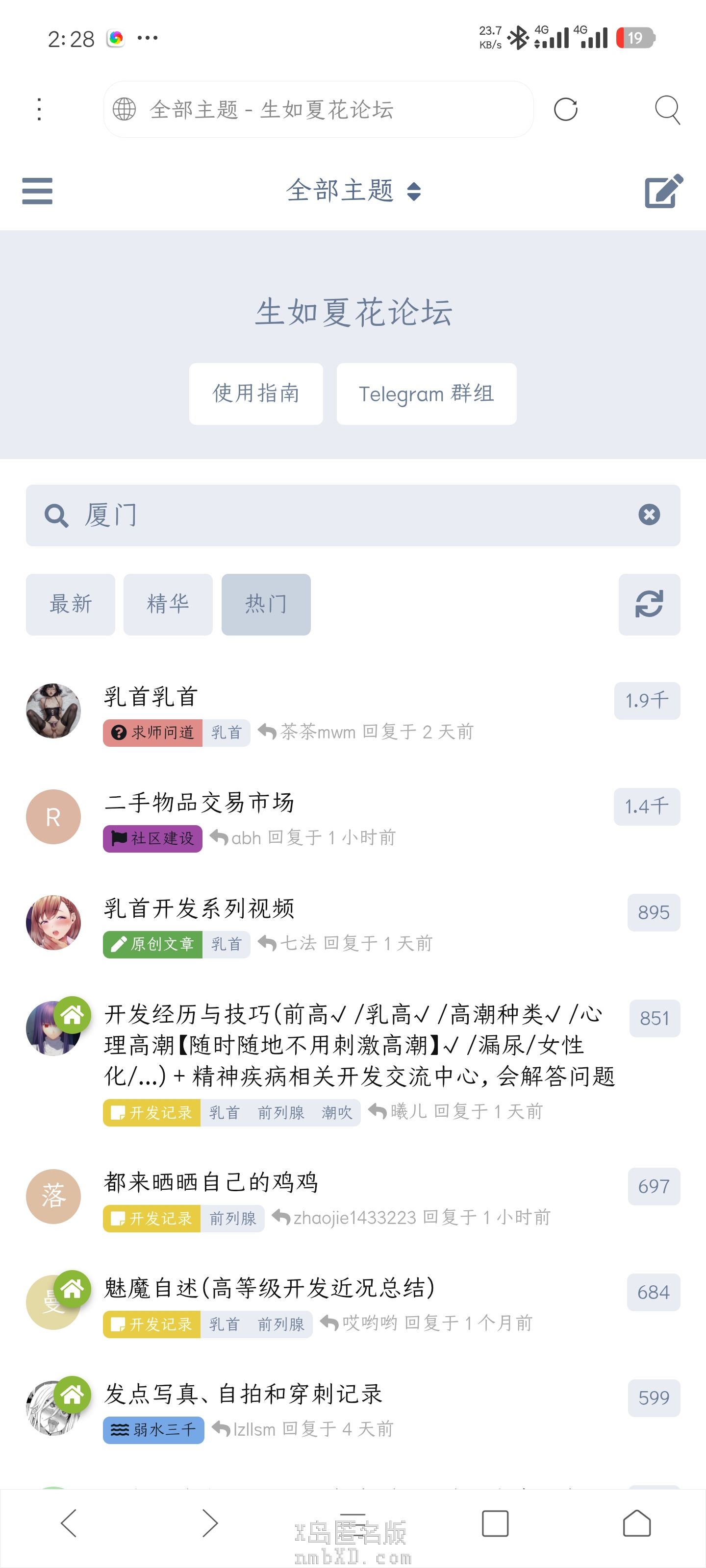
Task: Open the Telegram 群组 link
Action: (427, 394)
